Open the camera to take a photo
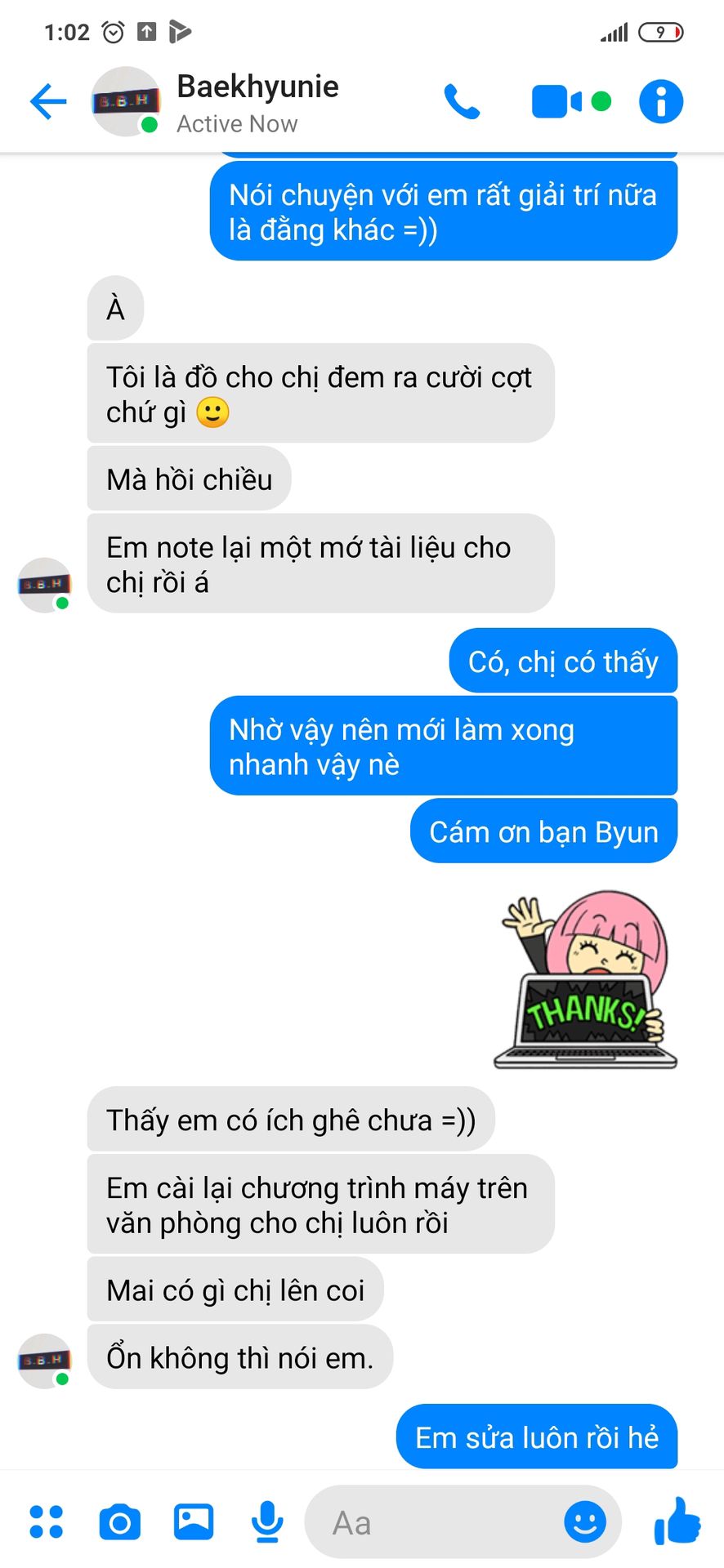 coord(119,1522)
